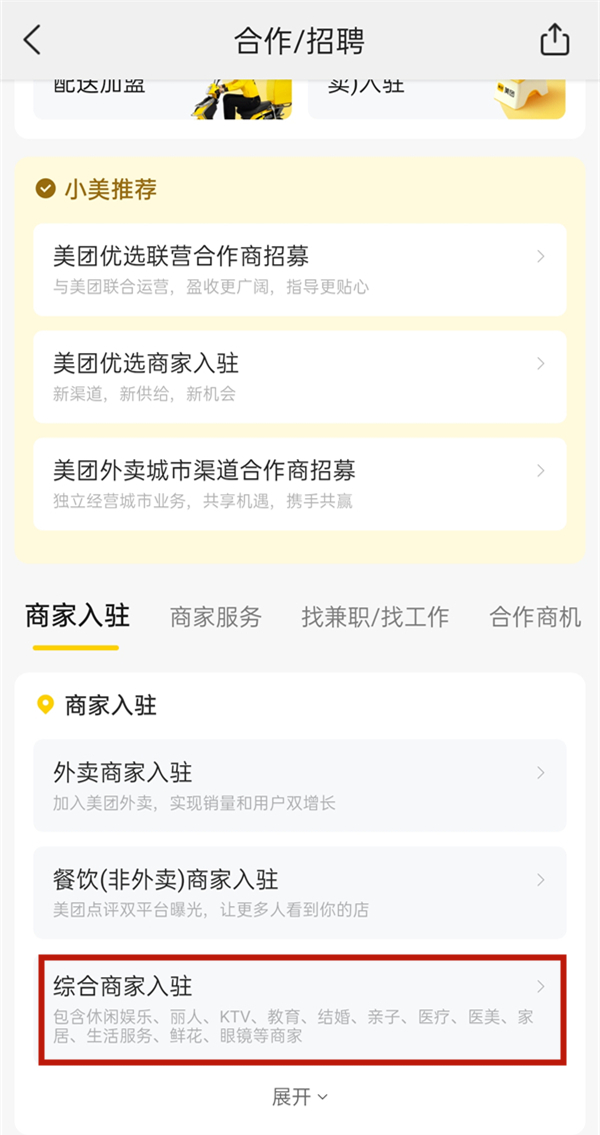Screen dimensions: 600x1135
Task: Expand the list with 展开
Action: click(299, 1096)
